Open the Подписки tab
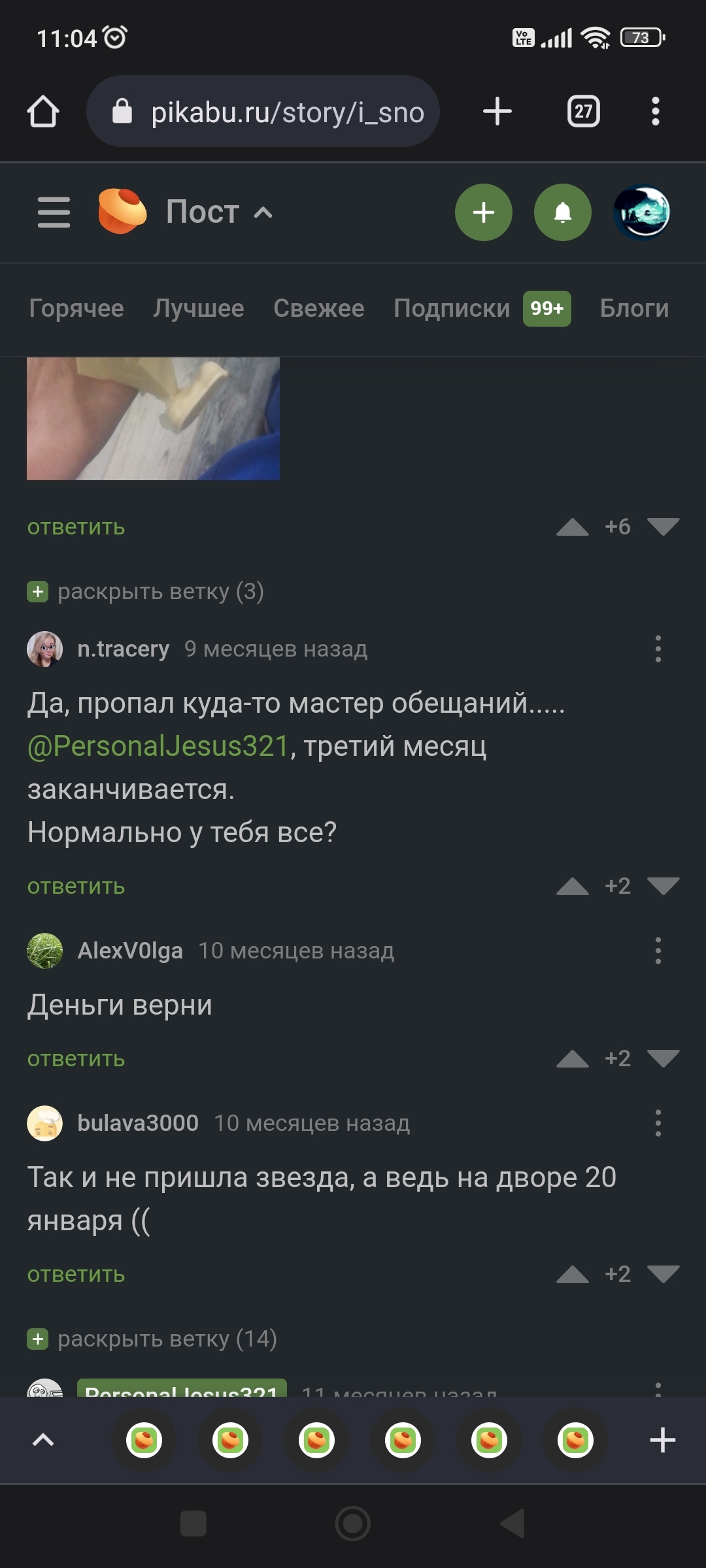The image size is (706, 1568). (x=452, y=308)
